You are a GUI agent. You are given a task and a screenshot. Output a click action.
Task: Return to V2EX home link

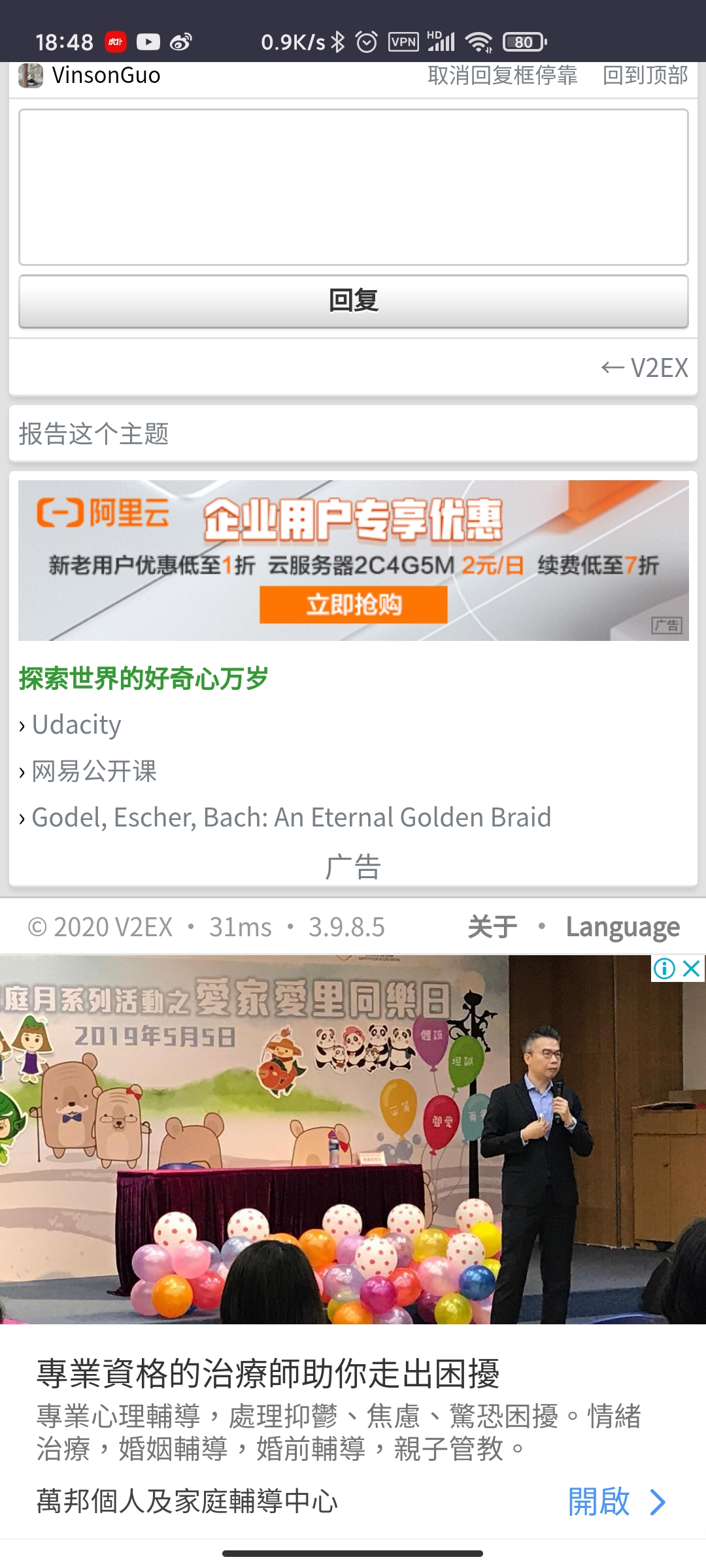(x=645, y=368)
